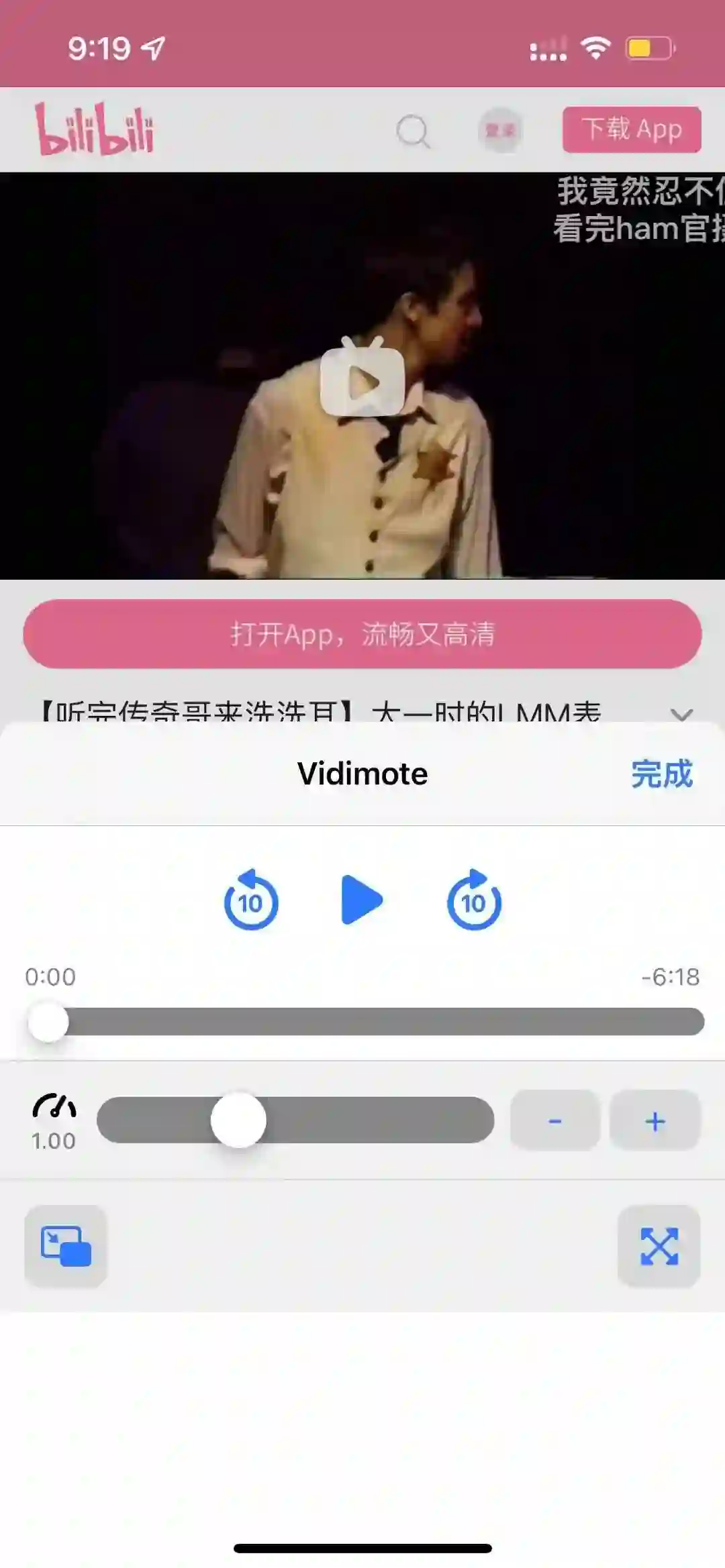725x1568 pixels.
Task: Decrease playback speed with minus button
Action: pos(554,1120)
